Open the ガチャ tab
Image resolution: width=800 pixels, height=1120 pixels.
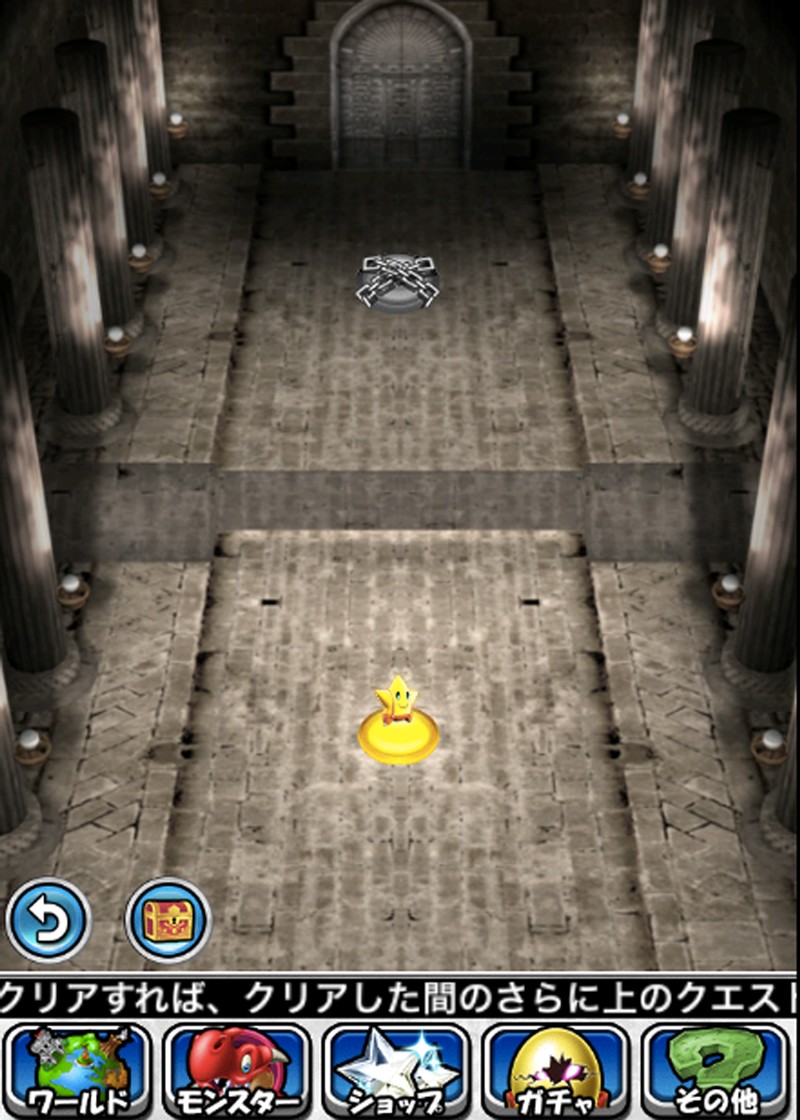pos(558,1070)
